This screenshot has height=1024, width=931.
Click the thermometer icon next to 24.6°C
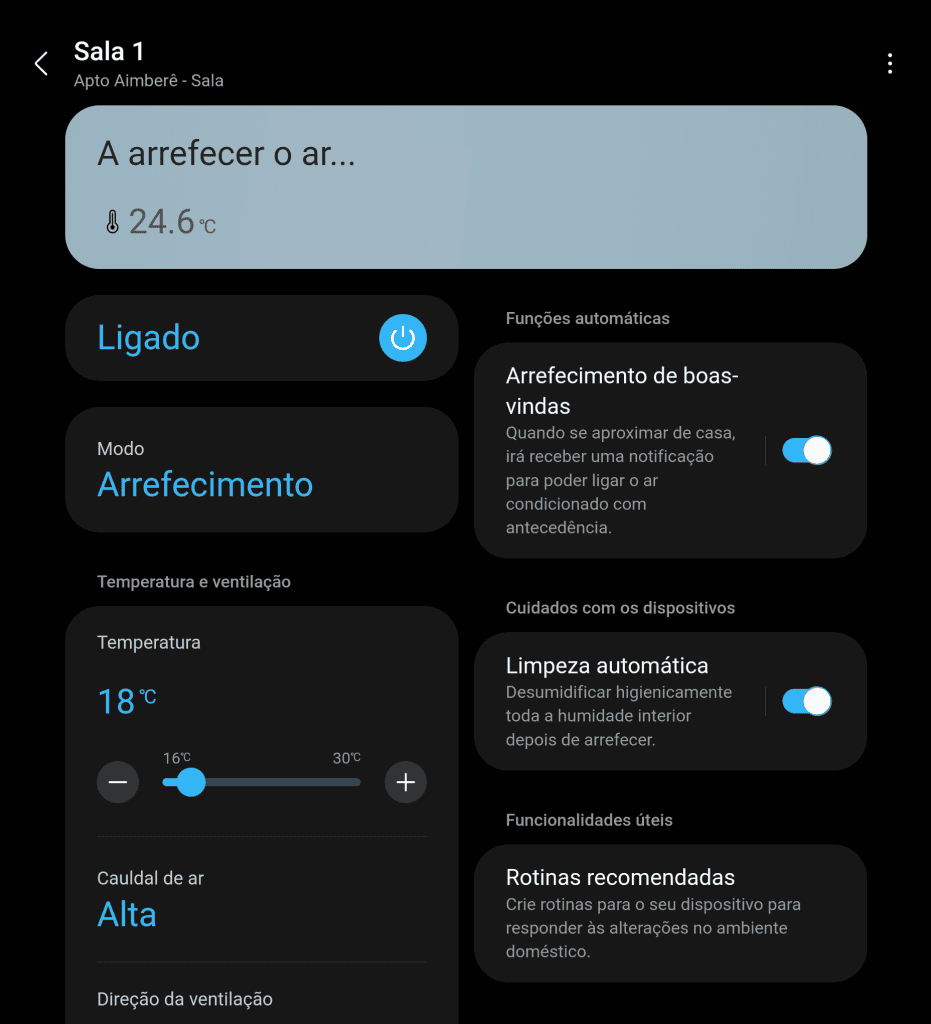pyautogui.click(x=114, y=220)
